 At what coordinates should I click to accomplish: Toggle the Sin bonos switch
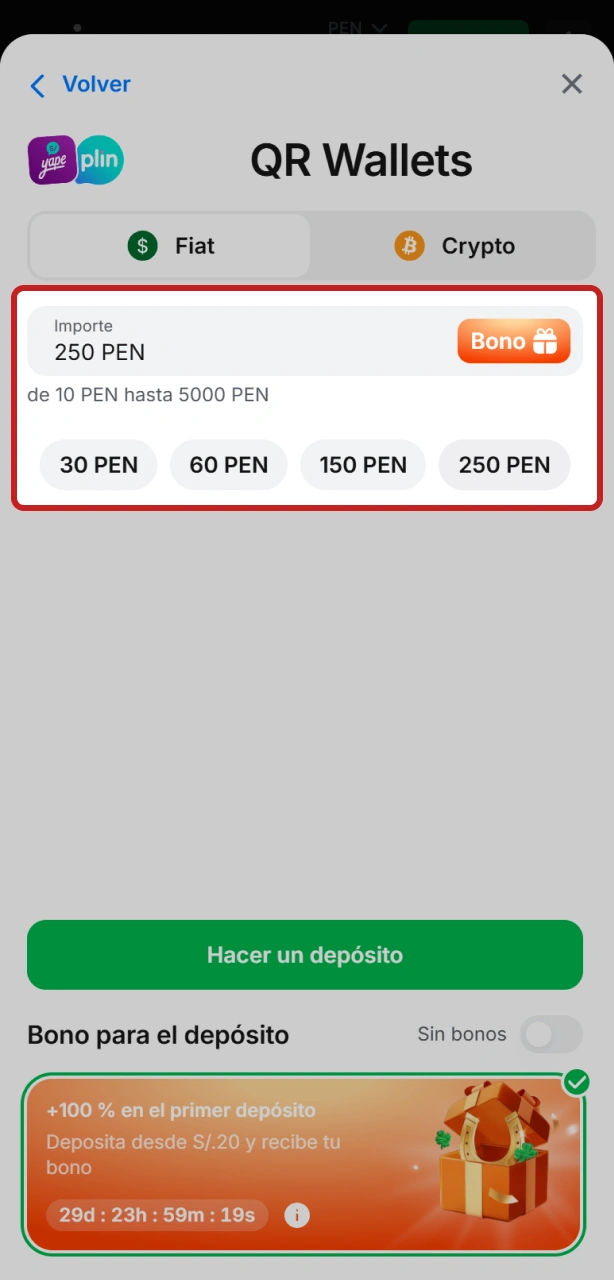click(551, 1034)
